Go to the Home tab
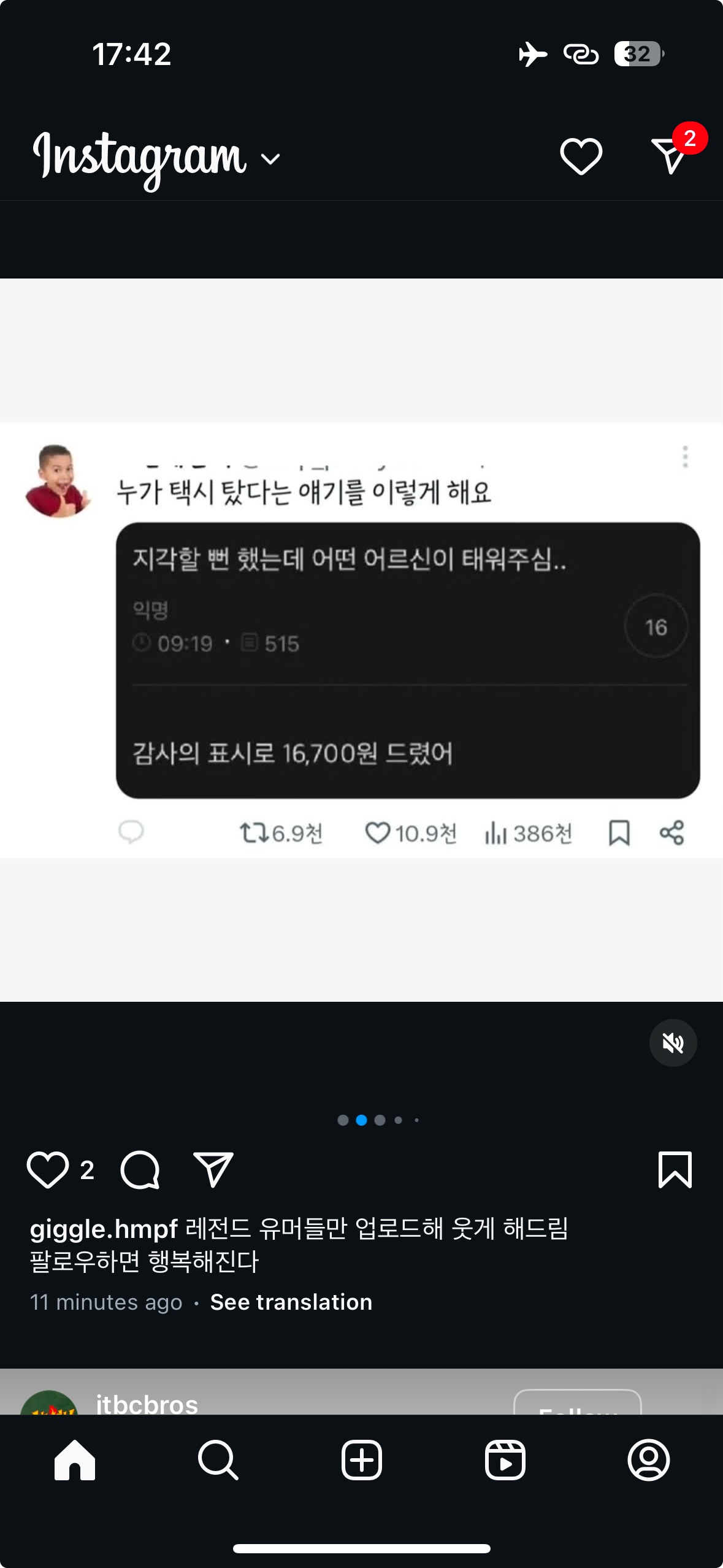This screenshot has width=723, height=1568. click(75, 1460)
